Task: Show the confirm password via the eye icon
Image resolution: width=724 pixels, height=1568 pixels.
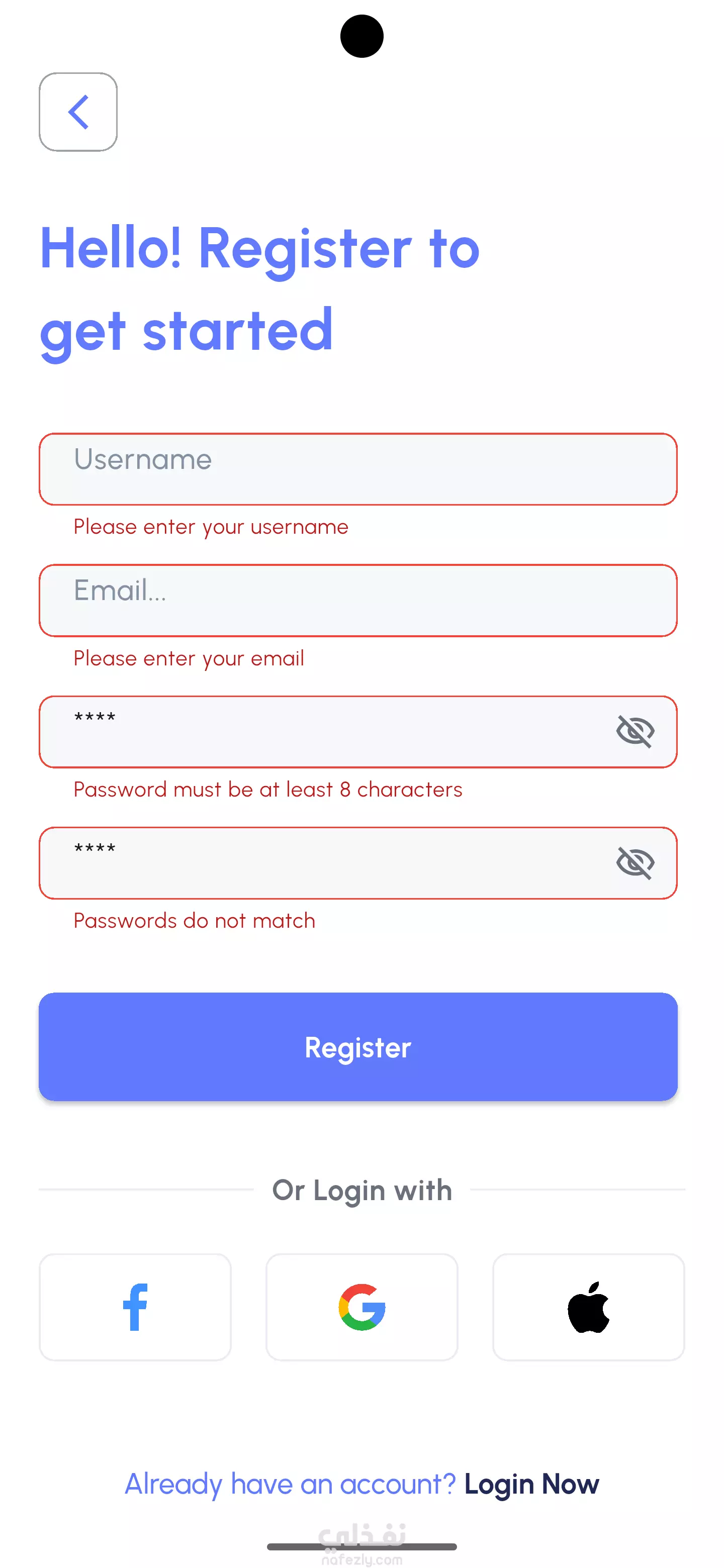Action: (635, 862)
